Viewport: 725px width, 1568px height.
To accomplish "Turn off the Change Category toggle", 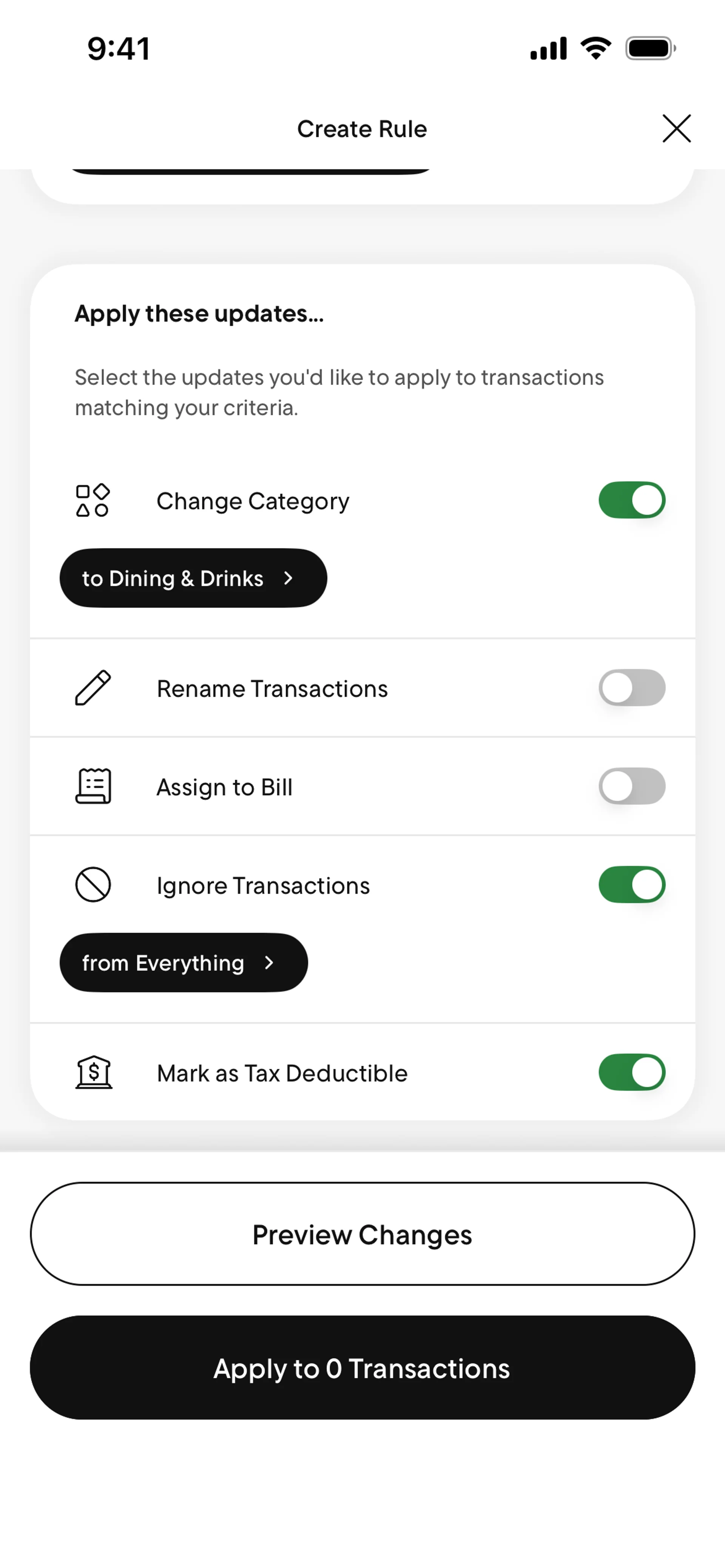I will tap(631, 500).
